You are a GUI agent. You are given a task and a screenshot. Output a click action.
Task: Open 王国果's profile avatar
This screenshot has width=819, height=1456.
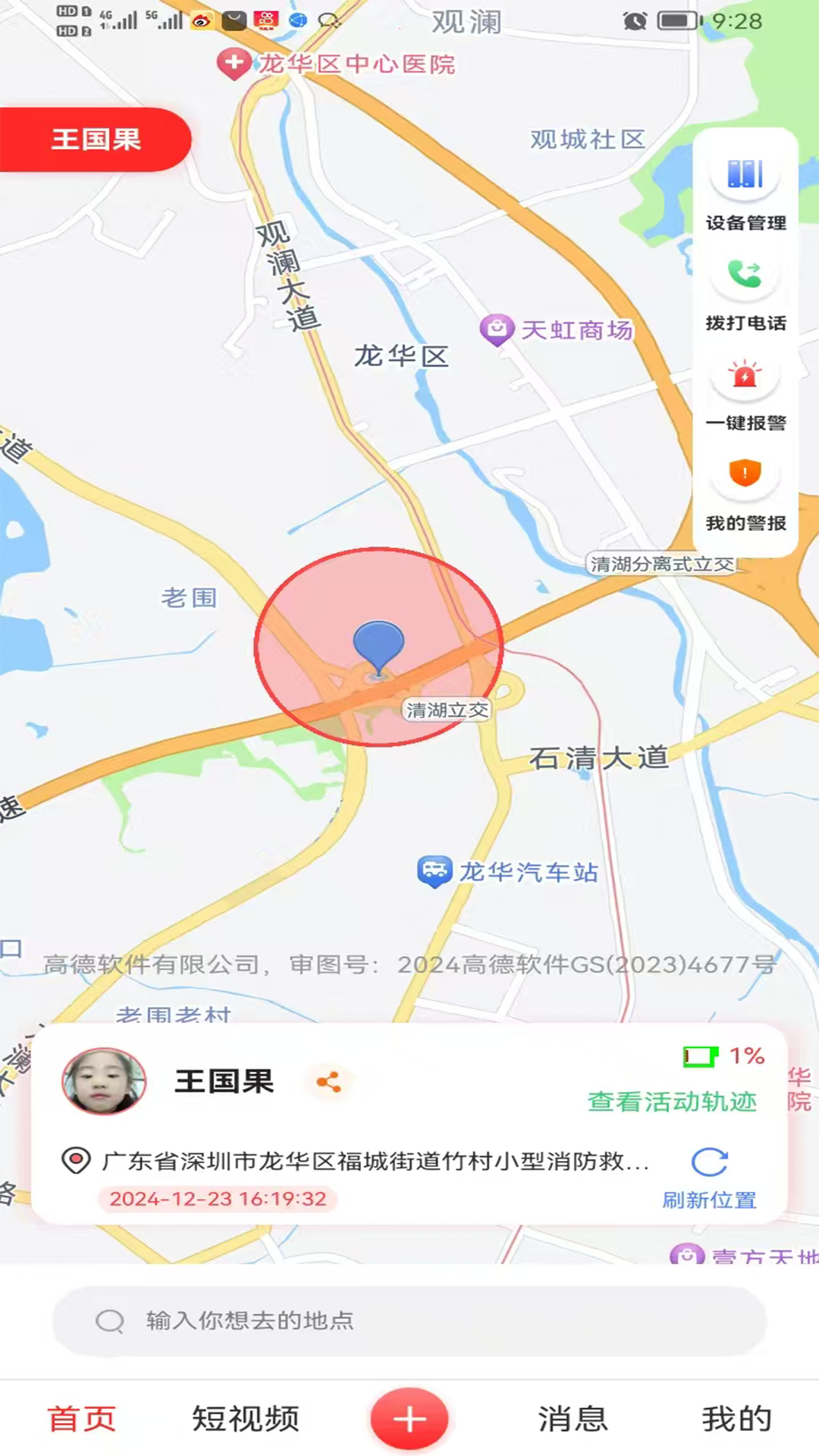(x=104, y=1081)
